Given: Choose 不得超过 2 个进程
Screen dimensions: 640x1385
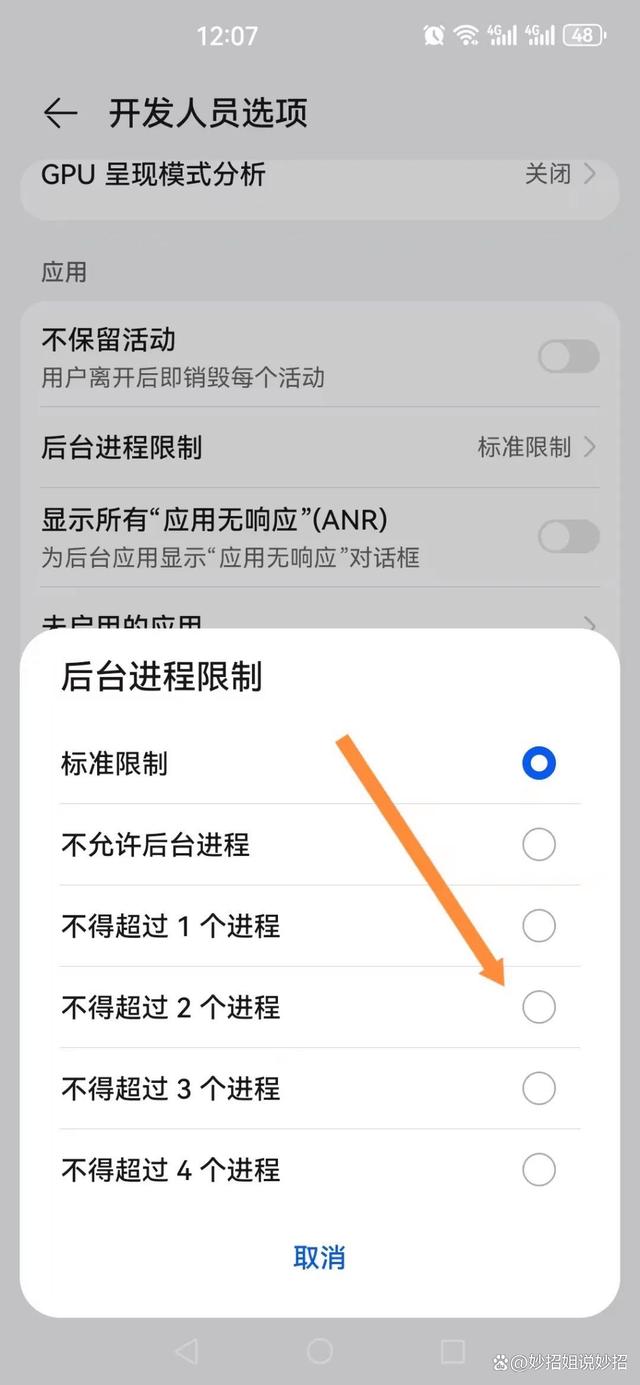Looking at the screenshot, I should click(538, 1007).
